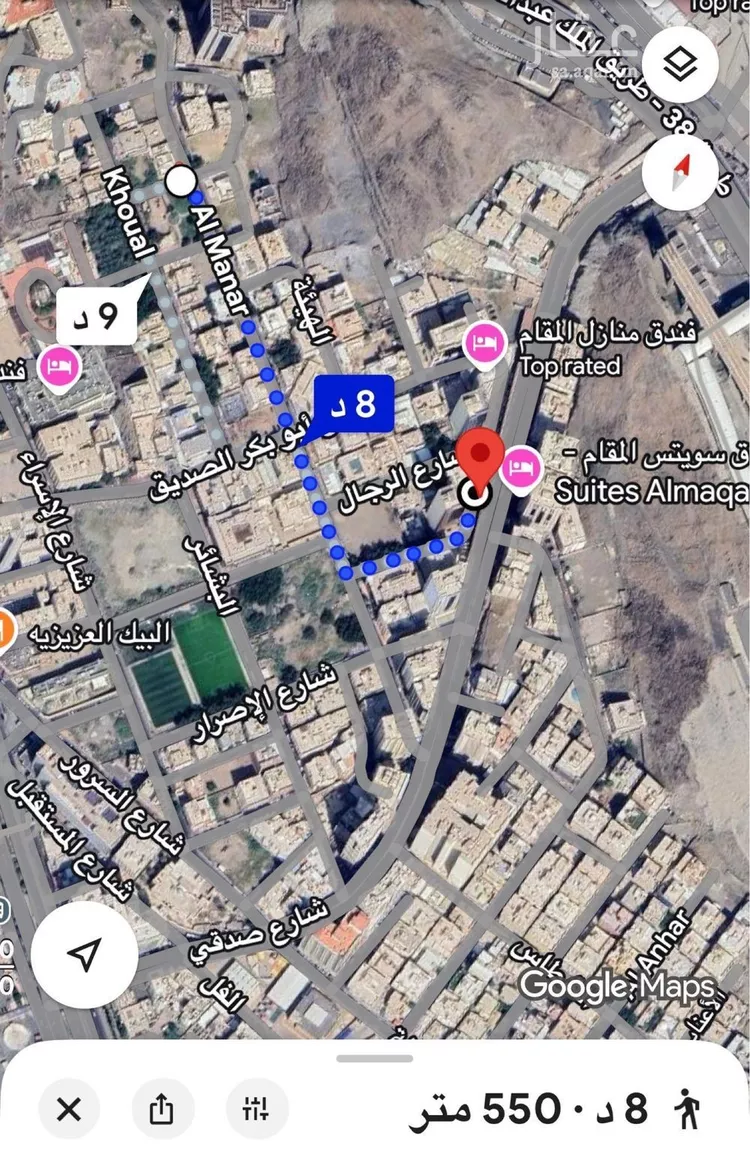Open the فندق منازل المقام hotel pin
This screenshot has width=750, height=1163.
pos(484,344)
